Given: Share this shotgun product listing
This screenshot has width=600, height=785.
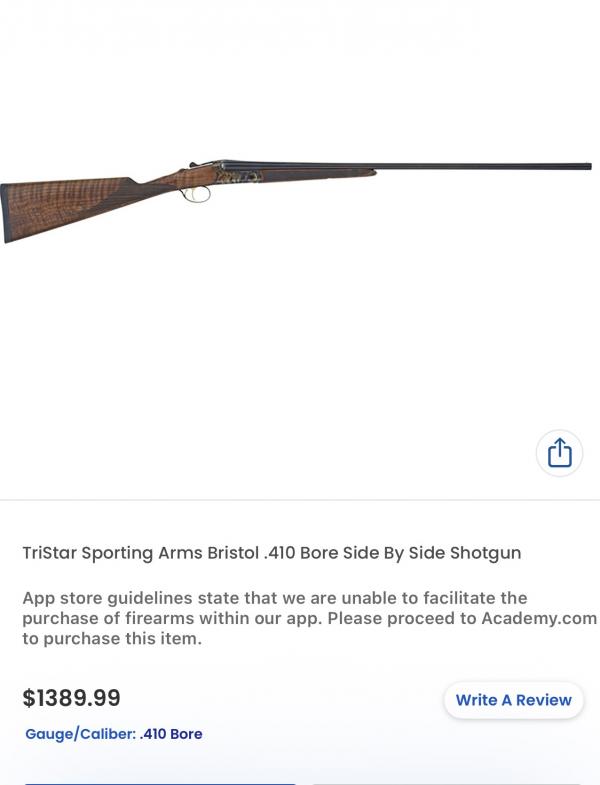Looking at the screenshot, I should (x=559, y=453).
